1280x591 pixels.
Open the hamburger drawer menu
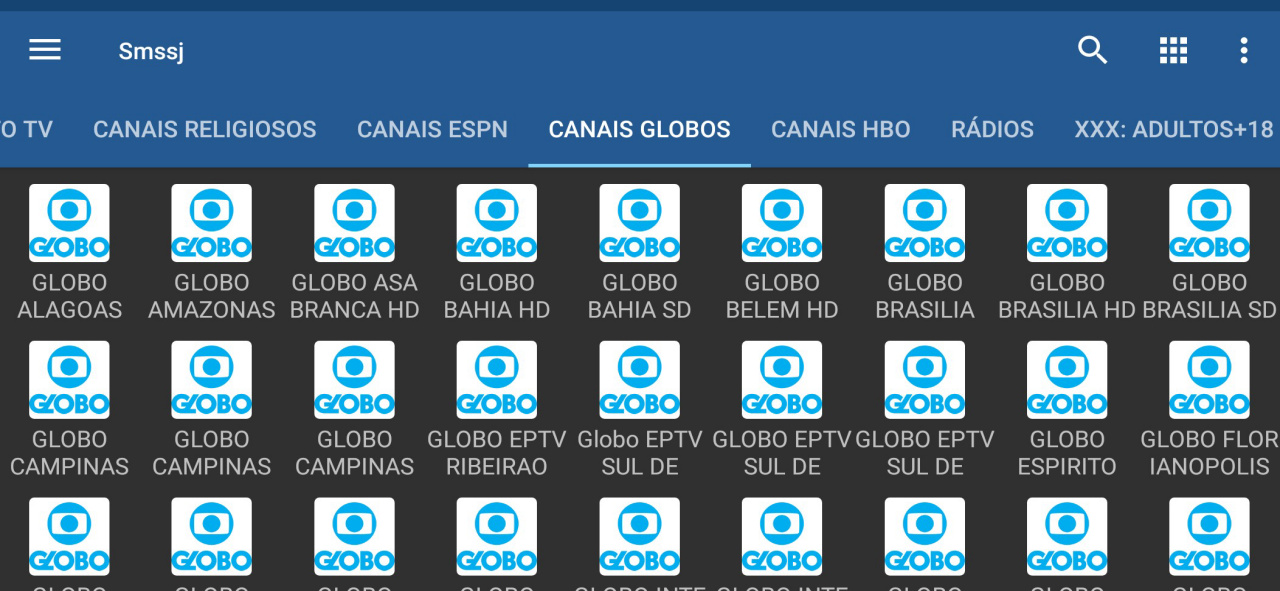[x=45, y=50]
